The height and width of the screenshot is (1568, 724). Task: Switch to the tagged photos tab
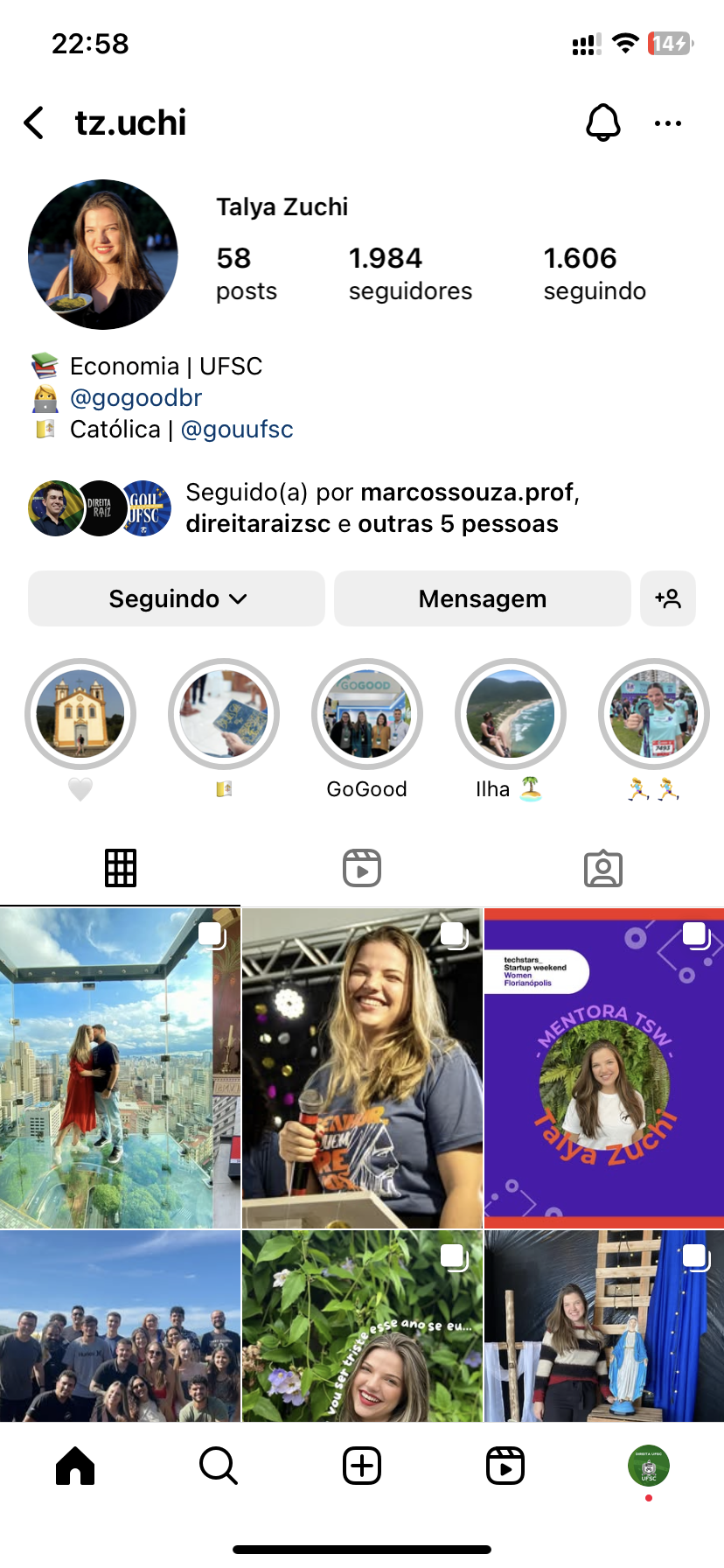point(603,868)
